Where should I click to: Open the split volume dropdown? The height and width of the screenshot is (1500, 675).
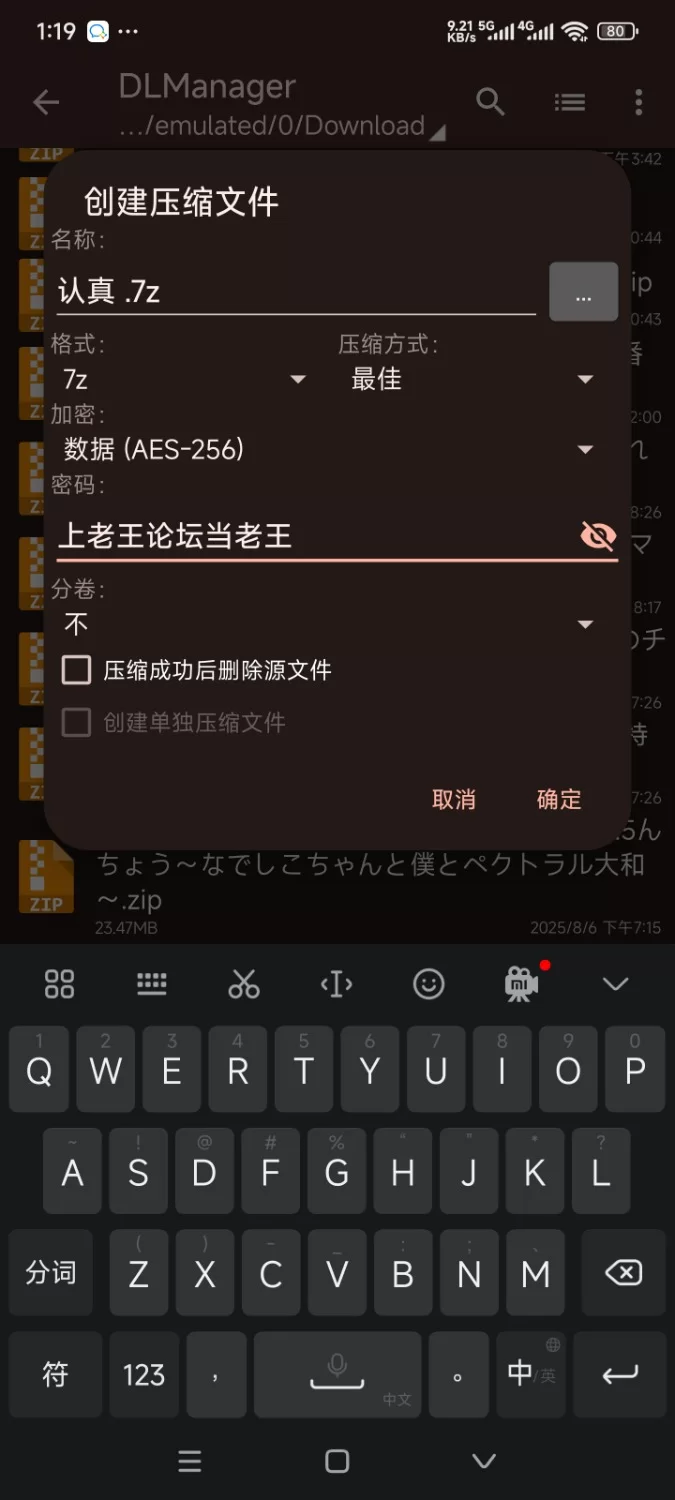tap(330, 624)
